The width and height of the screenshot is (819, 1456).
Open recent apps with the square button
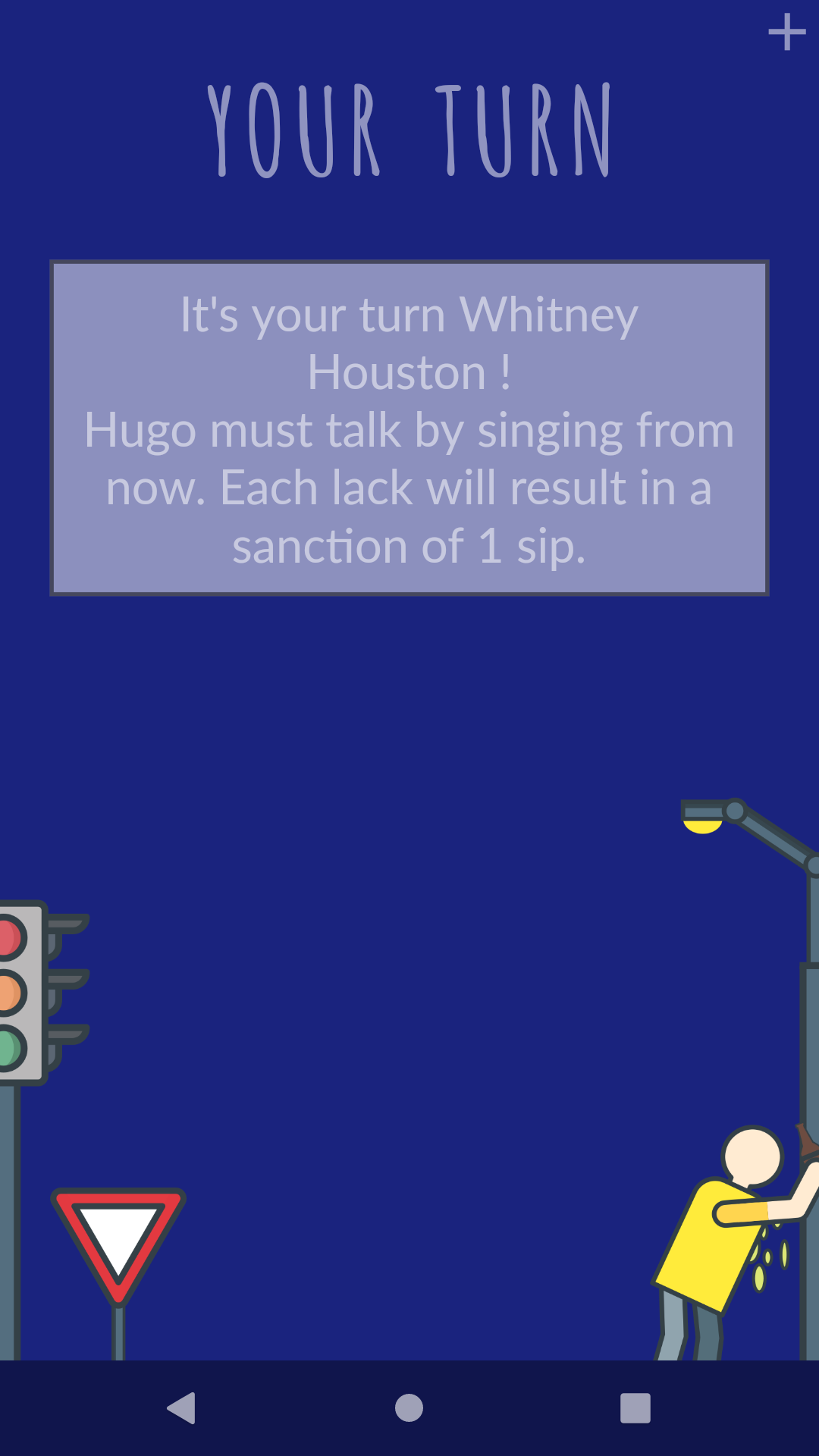(635, 1408)
